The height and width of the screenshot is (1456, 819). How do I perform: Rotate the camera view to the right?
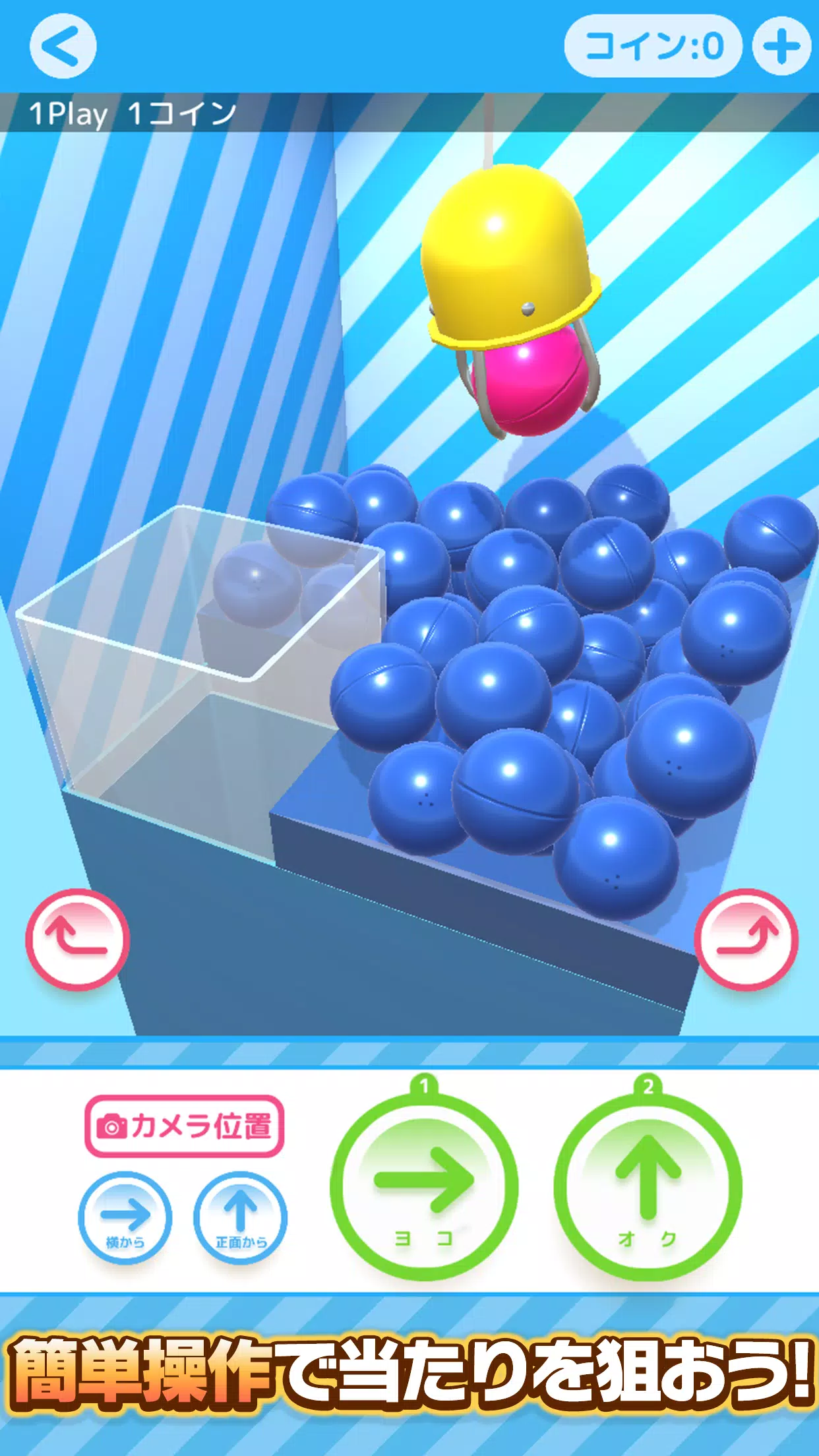click(746, 939)
